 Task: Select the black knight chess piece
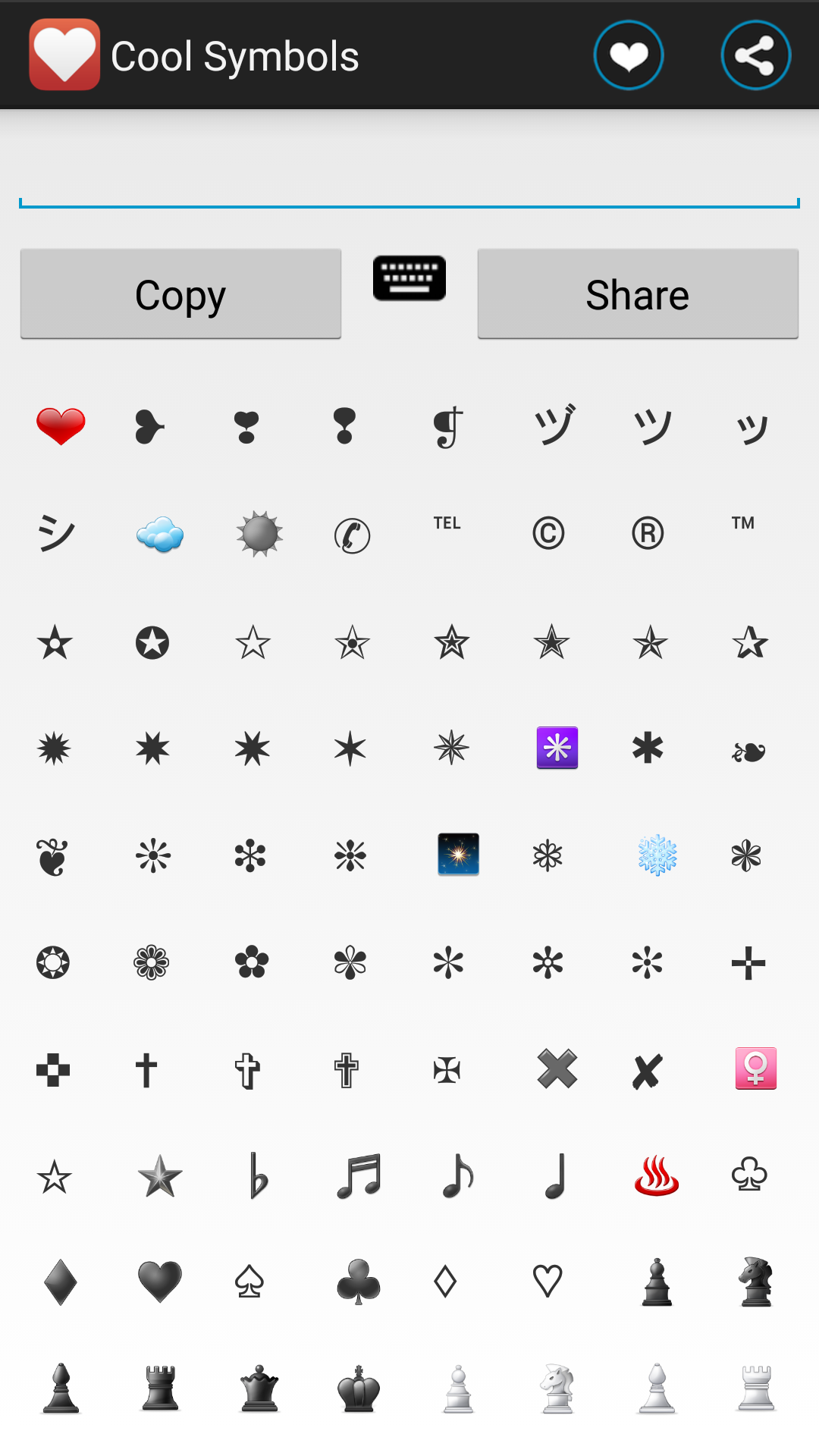(x=756, y=1282)
